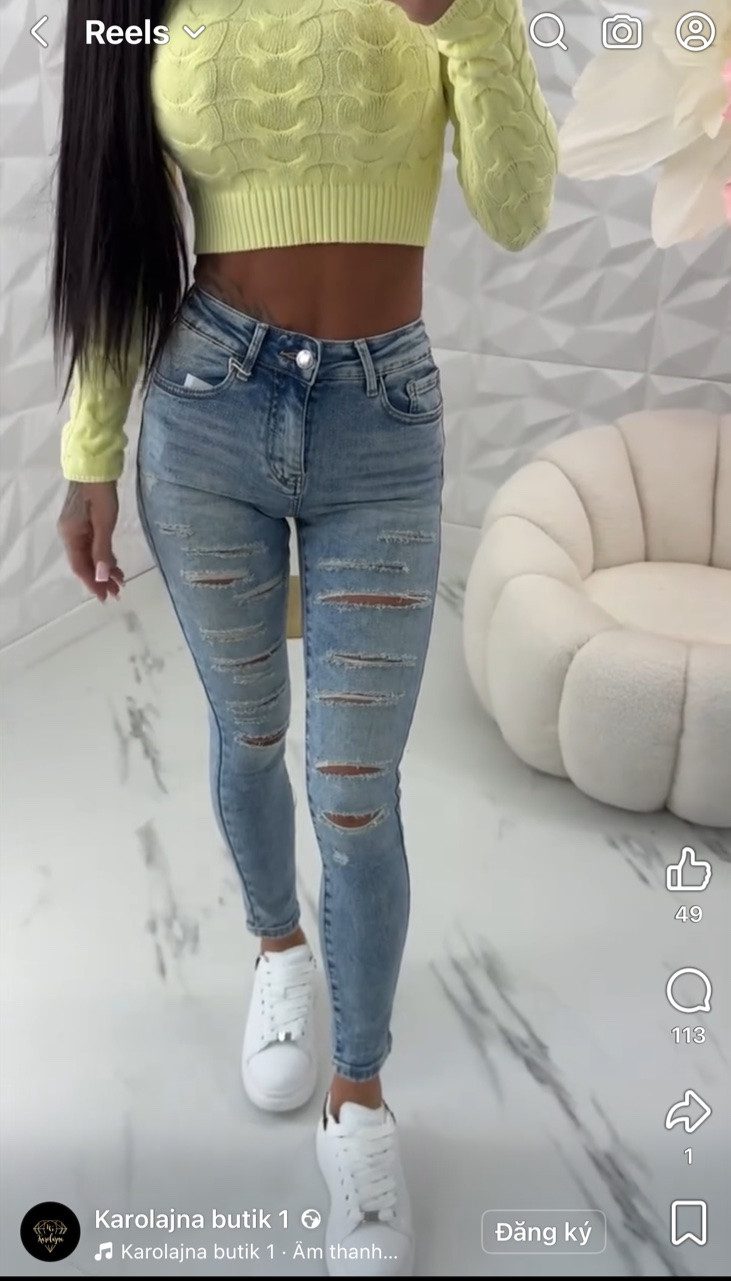Open Karolajna butik 1 profile picture
The image size is (731, 1281).
pyautogui.click(x=50, y=1231)
